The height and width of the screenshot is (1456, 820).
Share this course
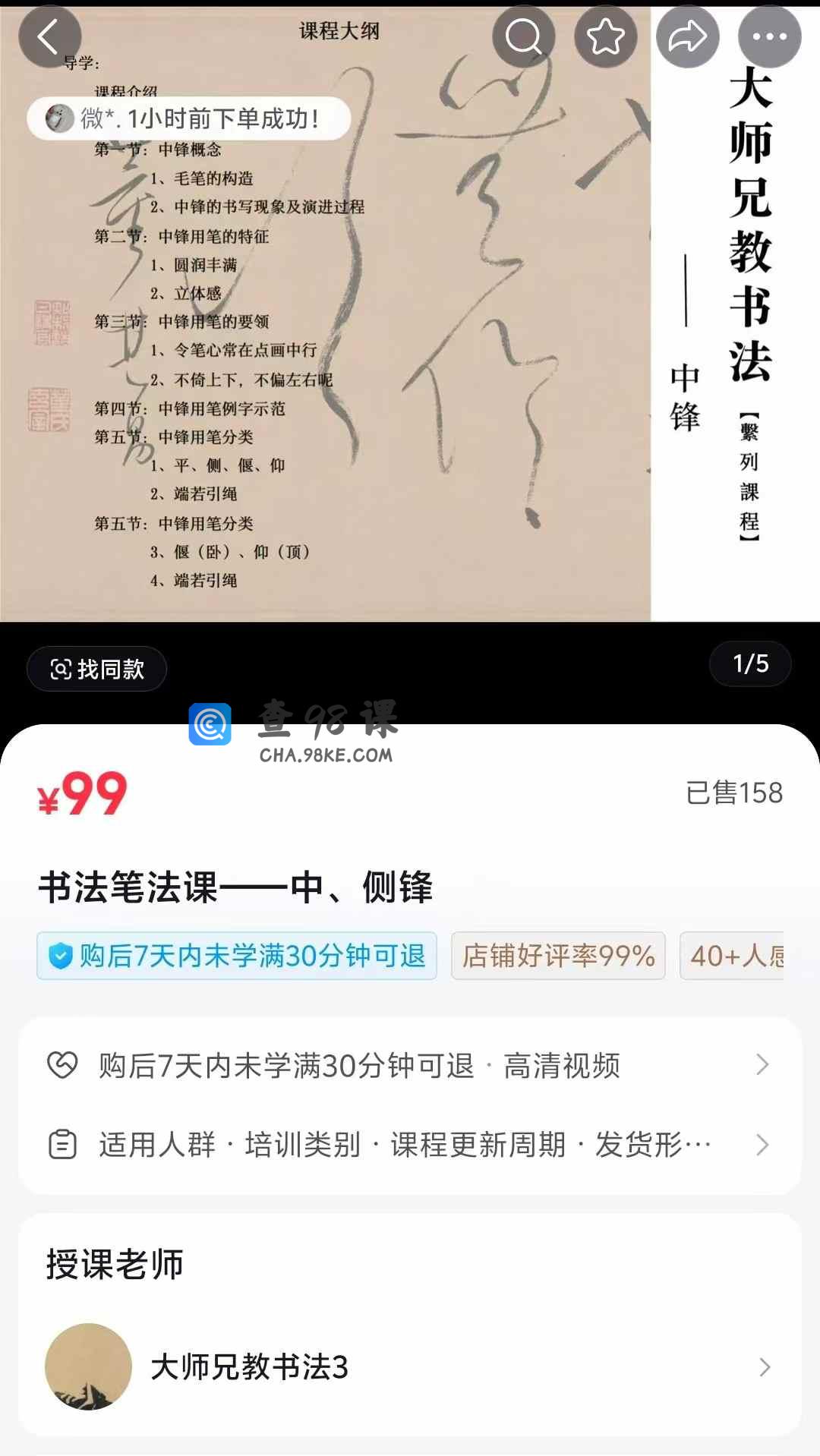click(x=687, y=36)
